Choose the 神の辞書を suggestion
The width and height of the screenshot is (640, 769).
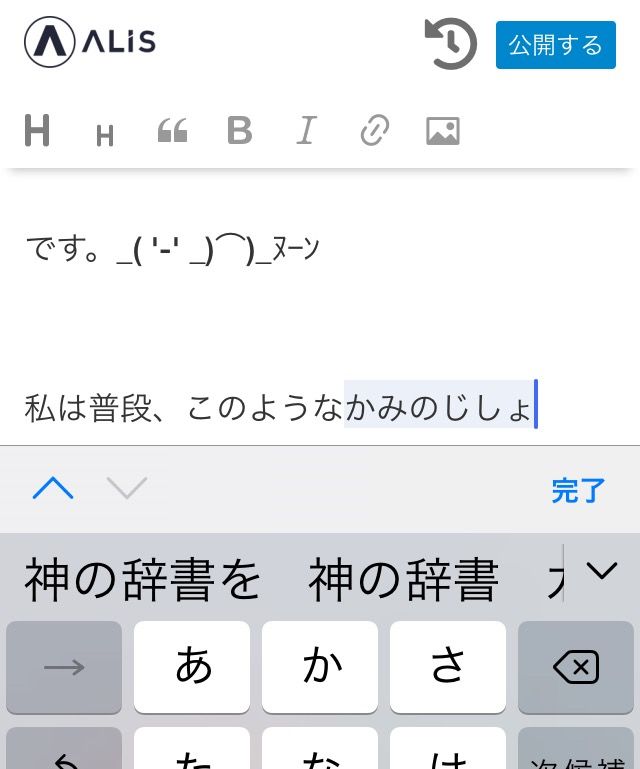(x=143, y=579)
